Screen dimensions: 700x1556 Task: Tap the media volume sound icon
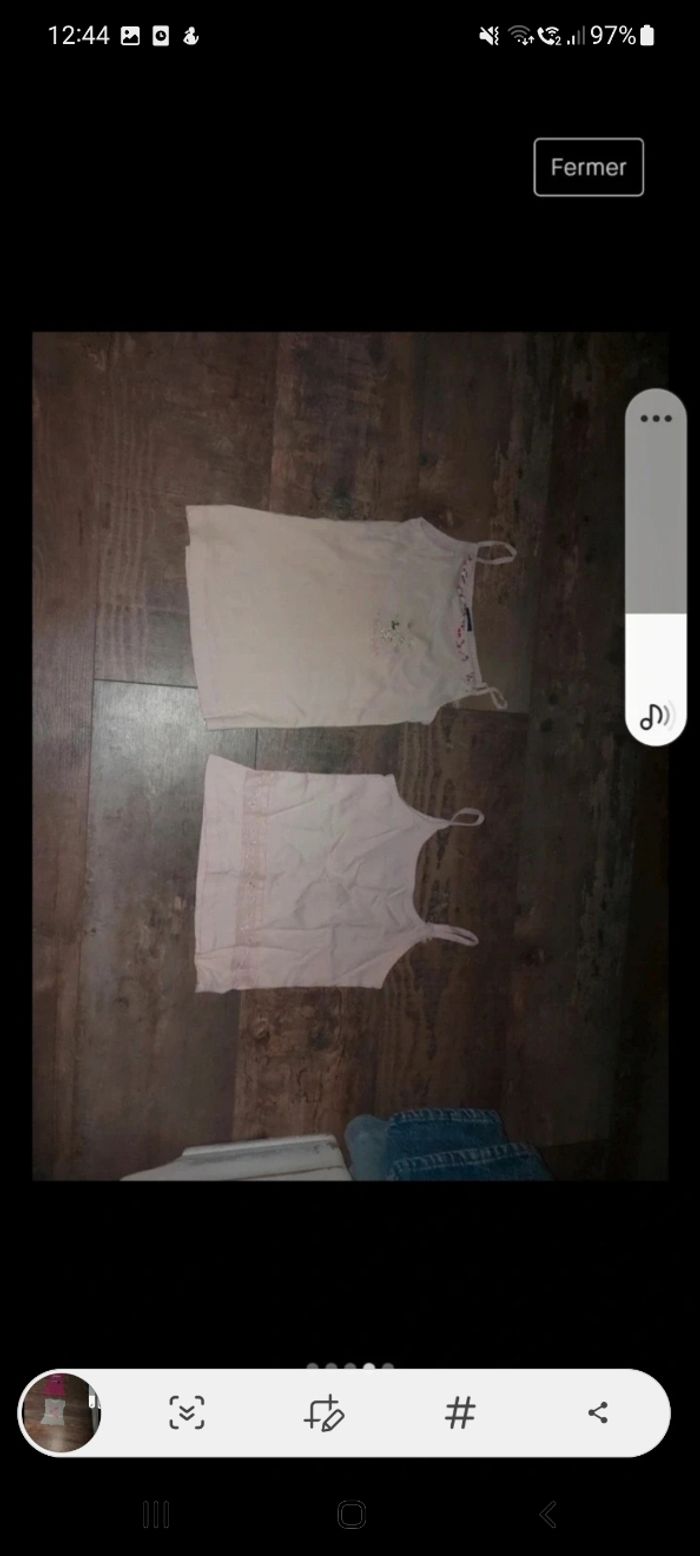tap(656, 716)
